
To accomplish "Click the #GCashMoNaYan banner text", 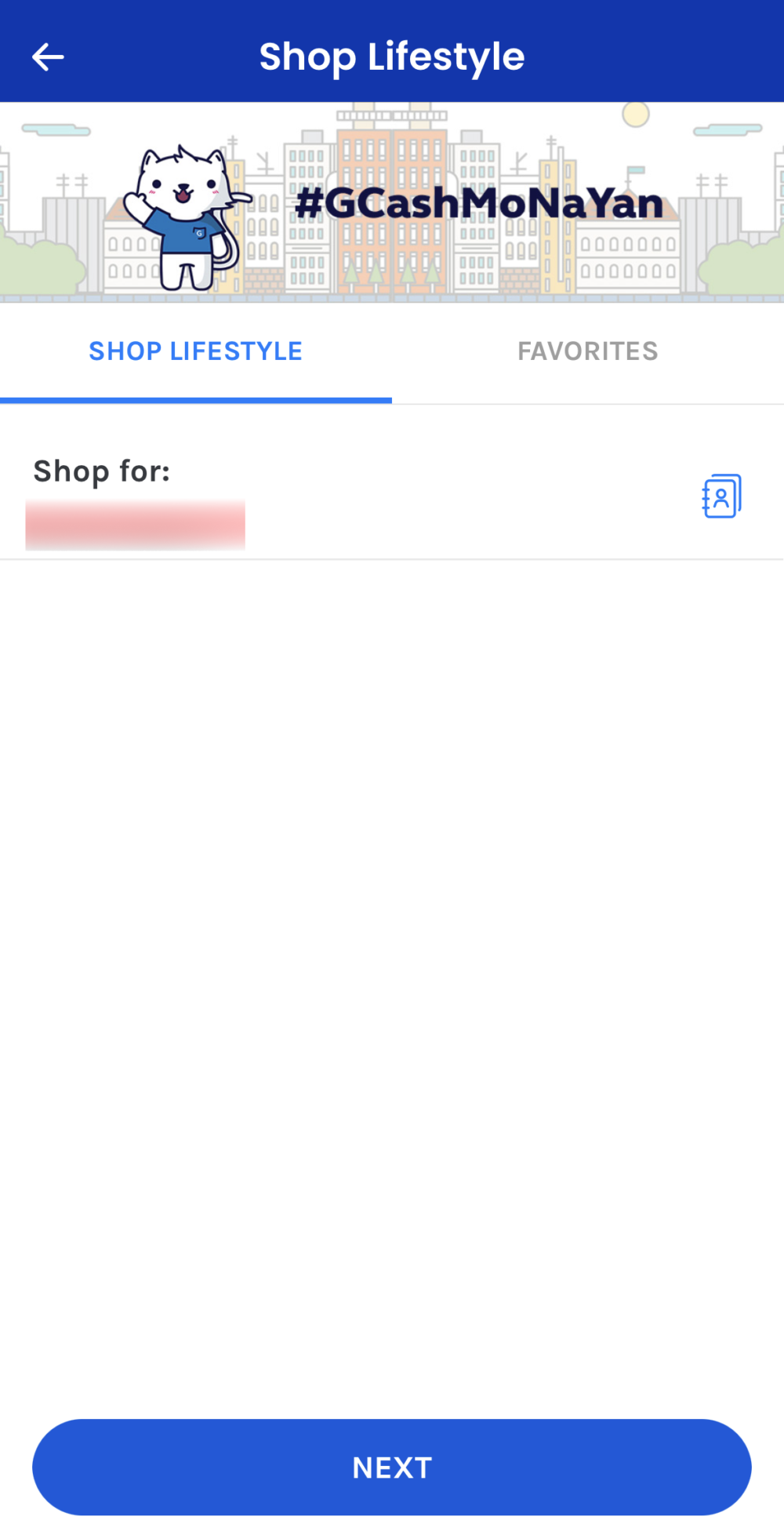I will pyautogui.click(x=481, y=202).
